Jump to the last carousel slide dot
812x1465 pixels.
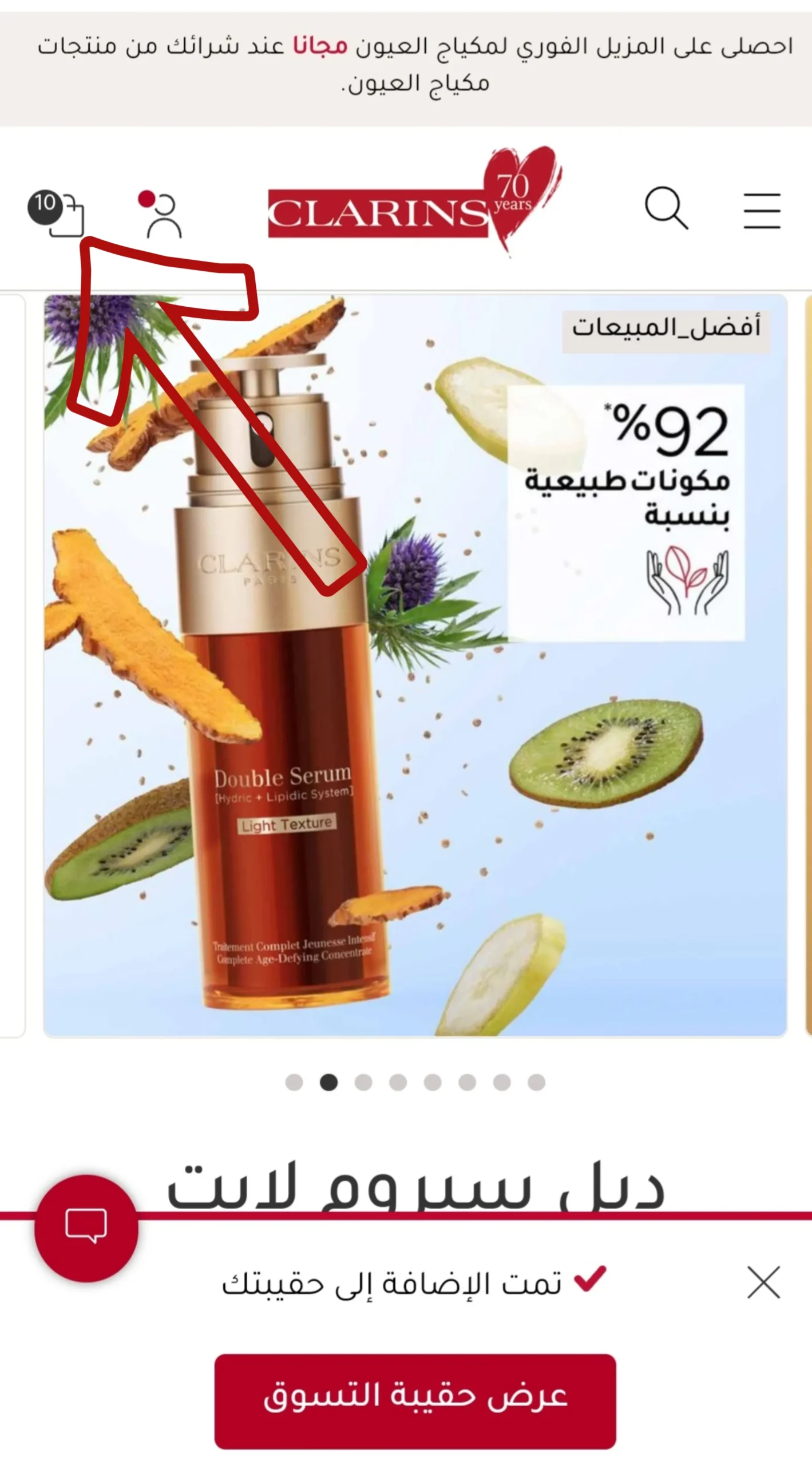click(536, 1082)
